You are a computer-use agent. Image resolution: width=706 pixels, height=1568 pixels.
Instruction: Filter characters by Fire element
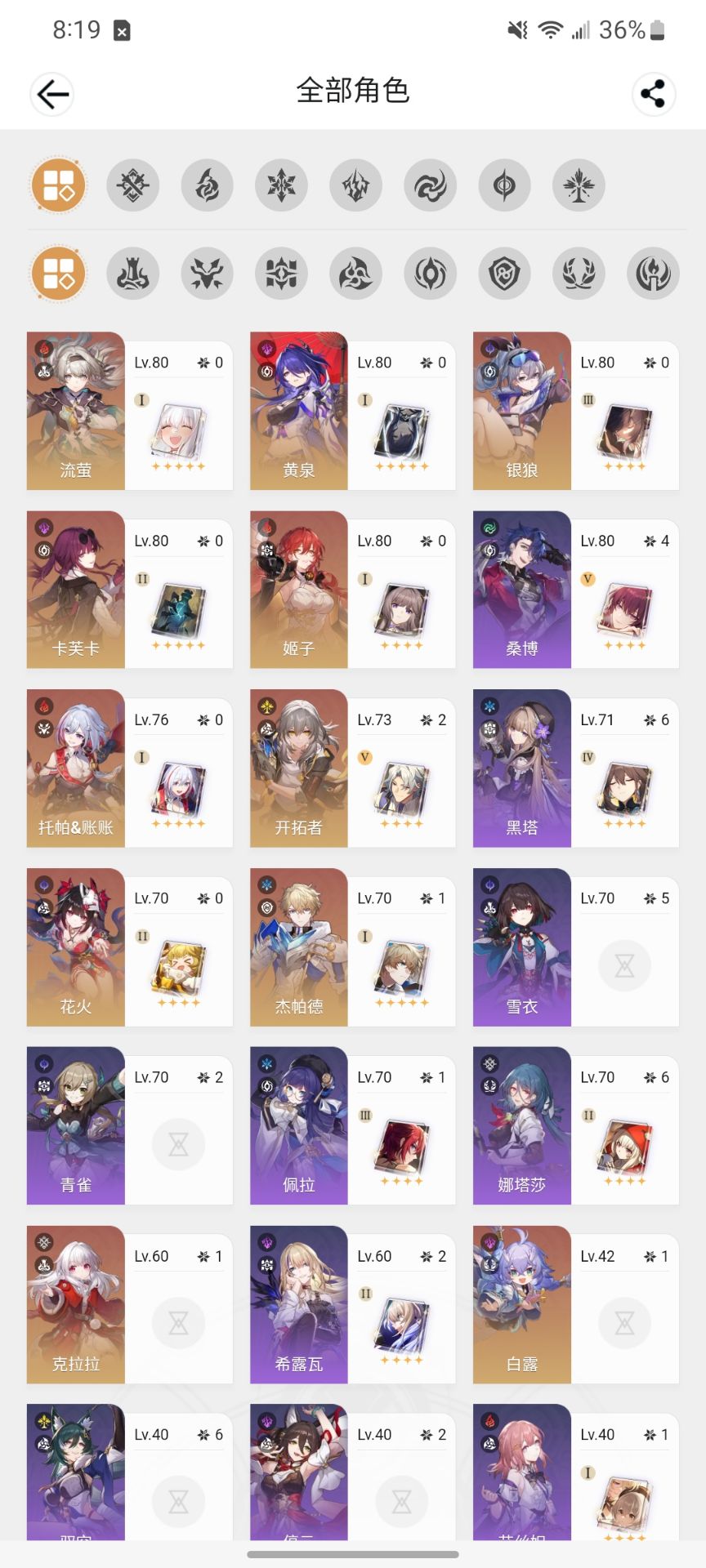coord(207,185)
